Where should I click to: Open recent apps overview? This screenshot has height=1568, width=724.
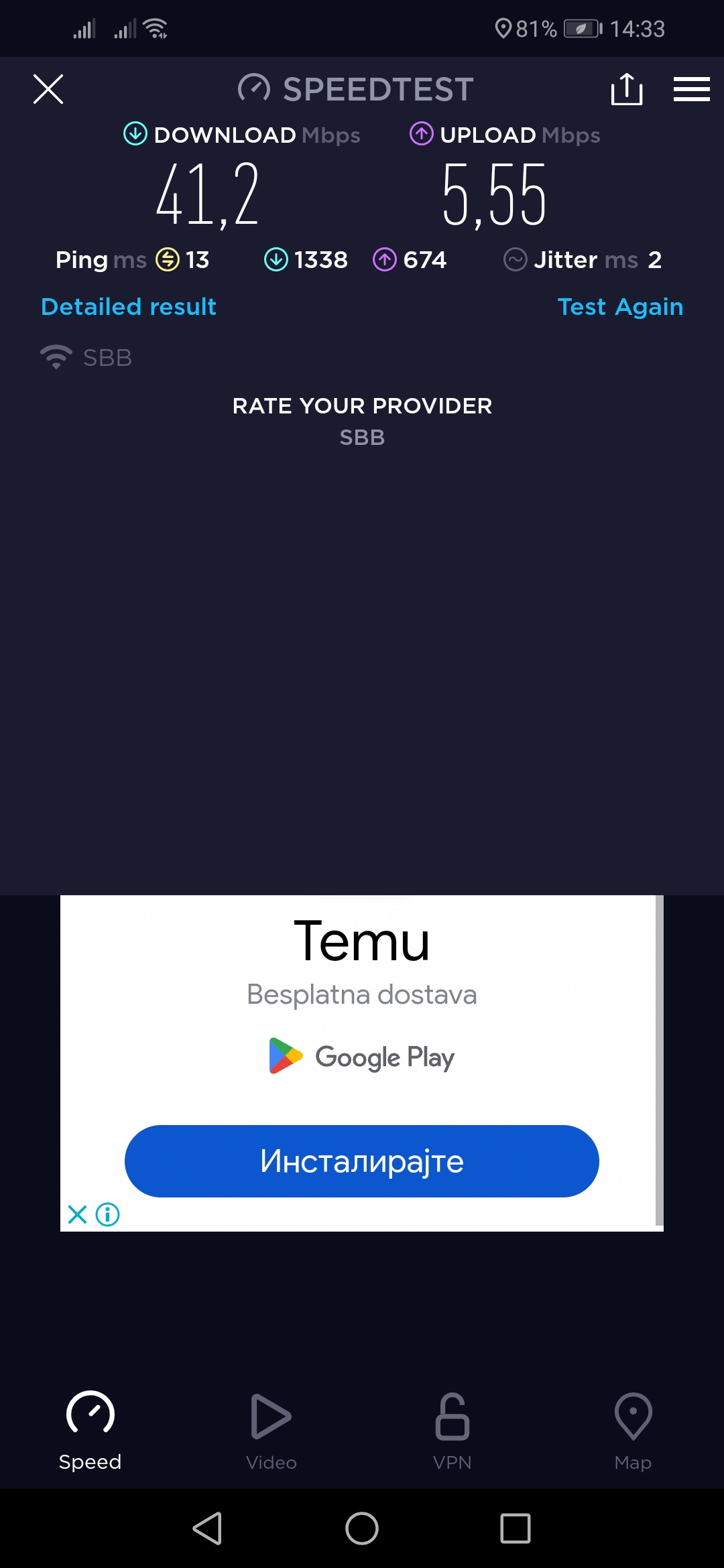tap(515, 1528)
